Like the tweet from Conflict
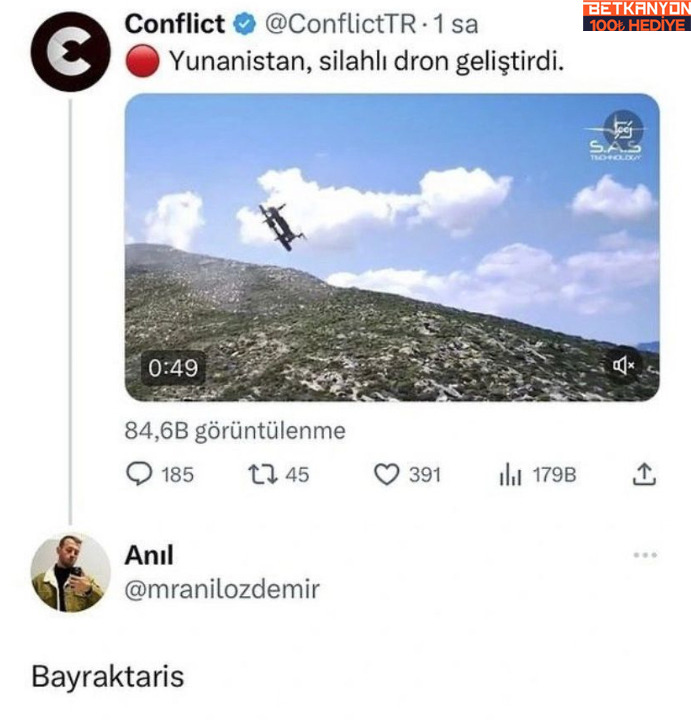This screenshot has width=691, height=720. (386, 475)
